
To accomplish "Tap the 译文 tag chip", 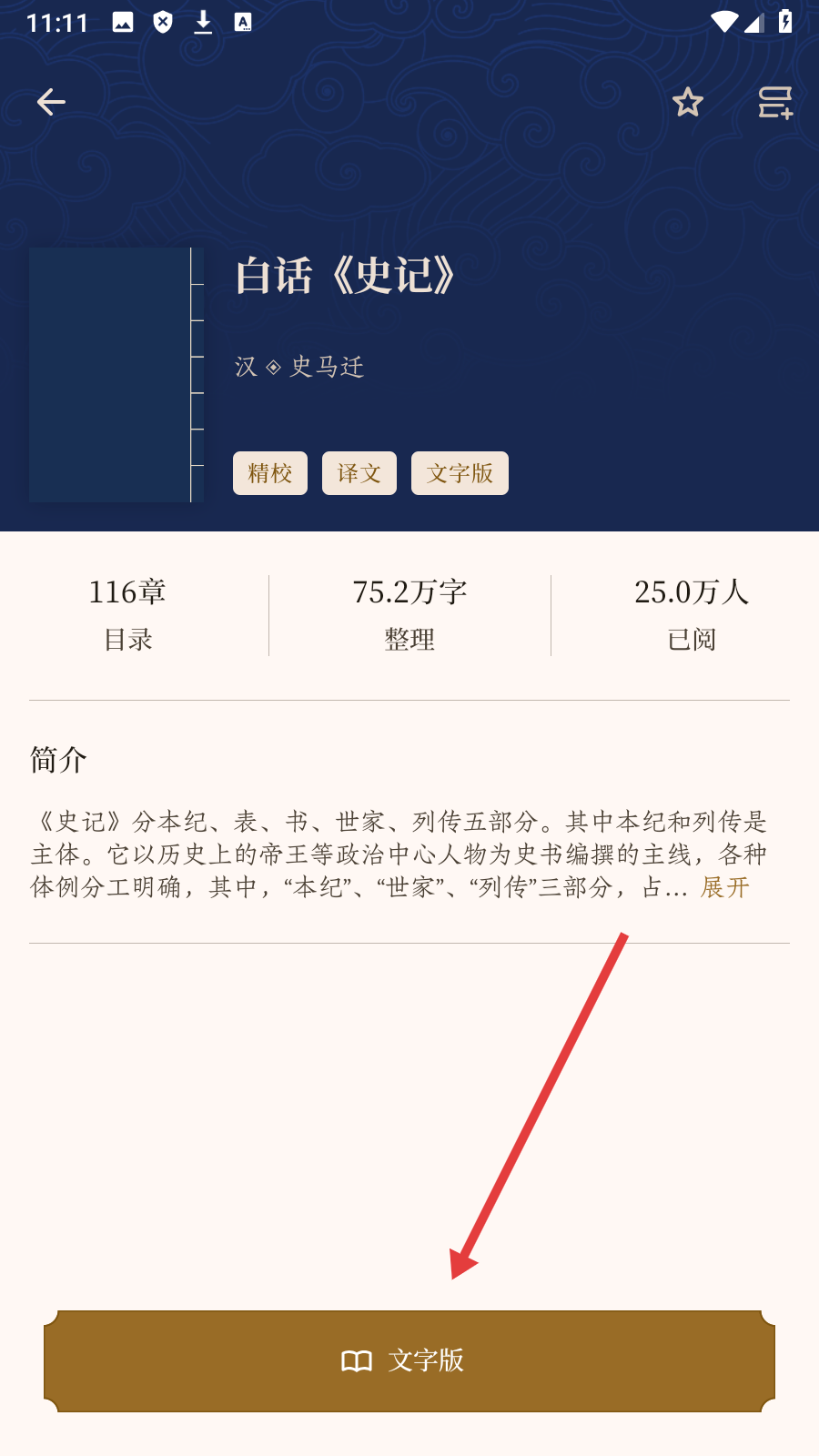I will point(359,473).
